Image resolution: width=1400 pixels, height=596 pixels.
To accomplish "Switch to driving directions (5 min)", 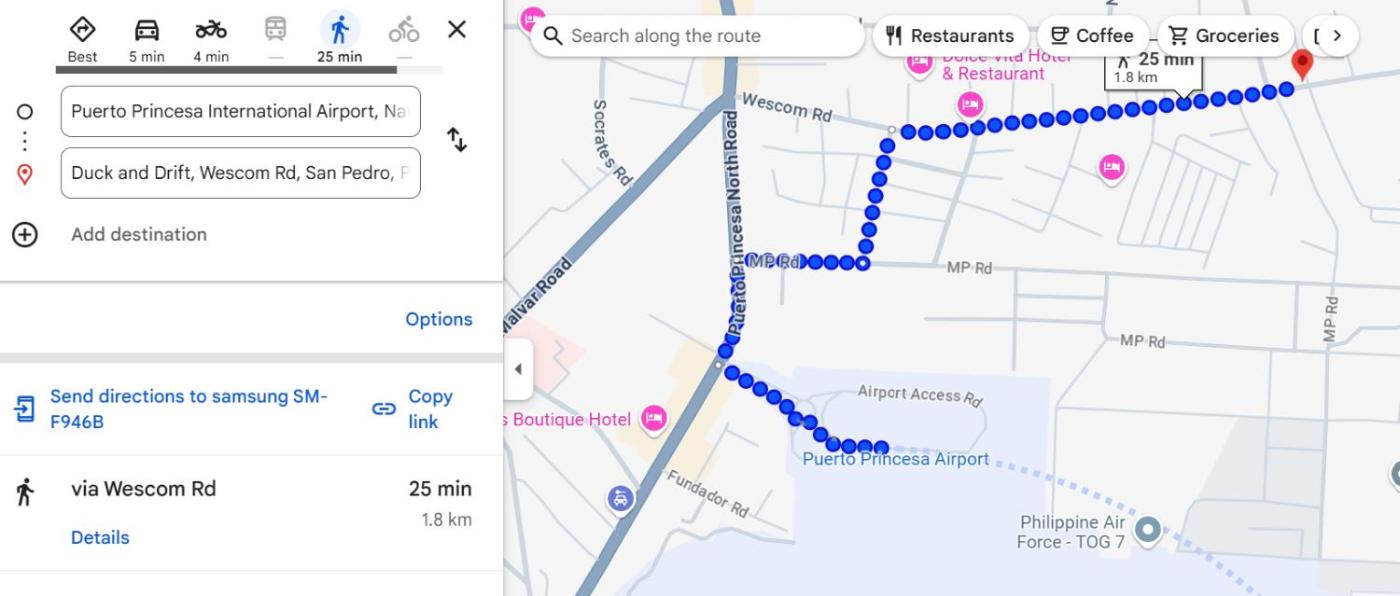I will (146, 39).
